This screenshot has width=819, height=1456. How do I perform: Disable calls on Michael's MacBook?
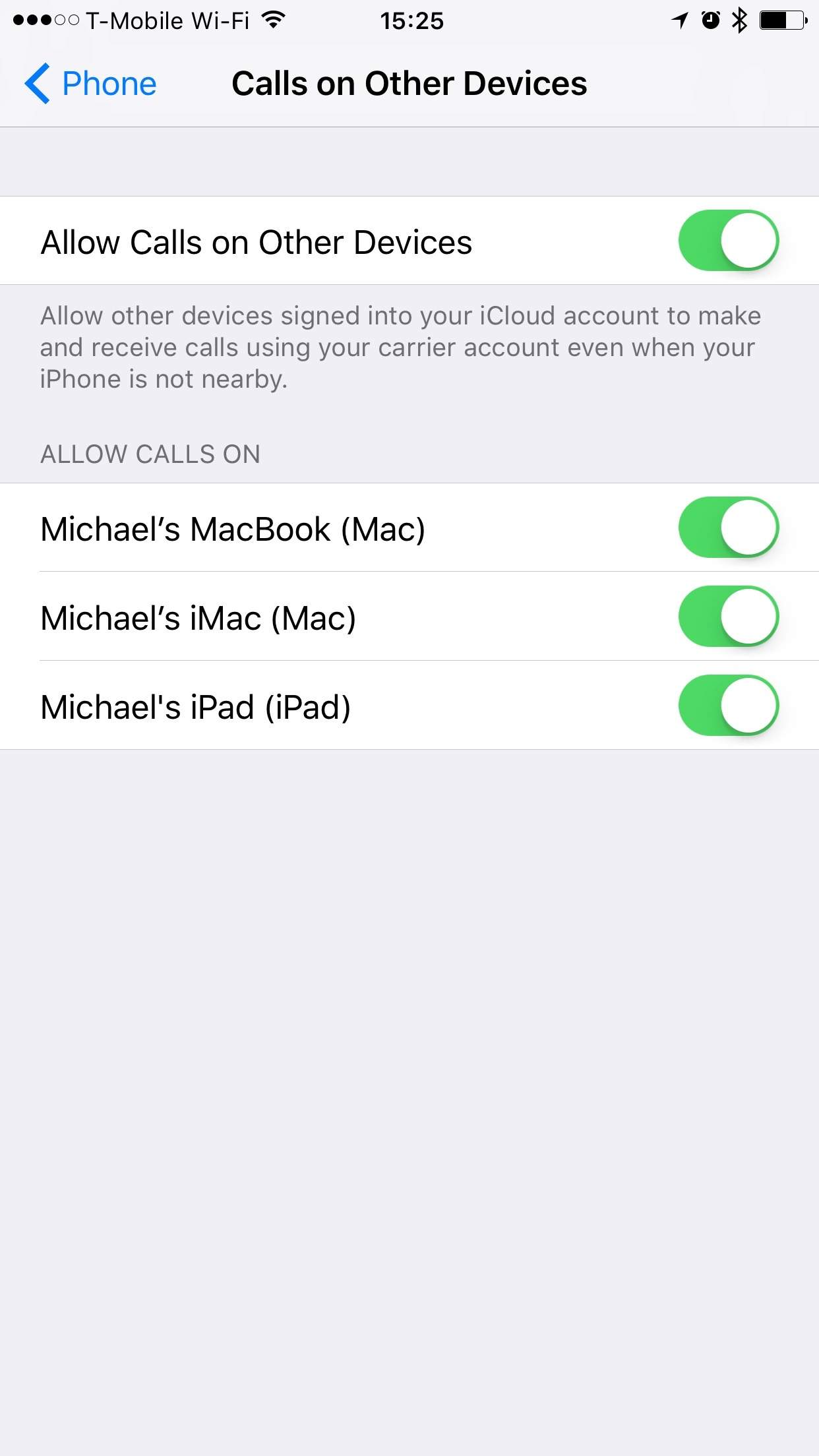pos(729,528)
